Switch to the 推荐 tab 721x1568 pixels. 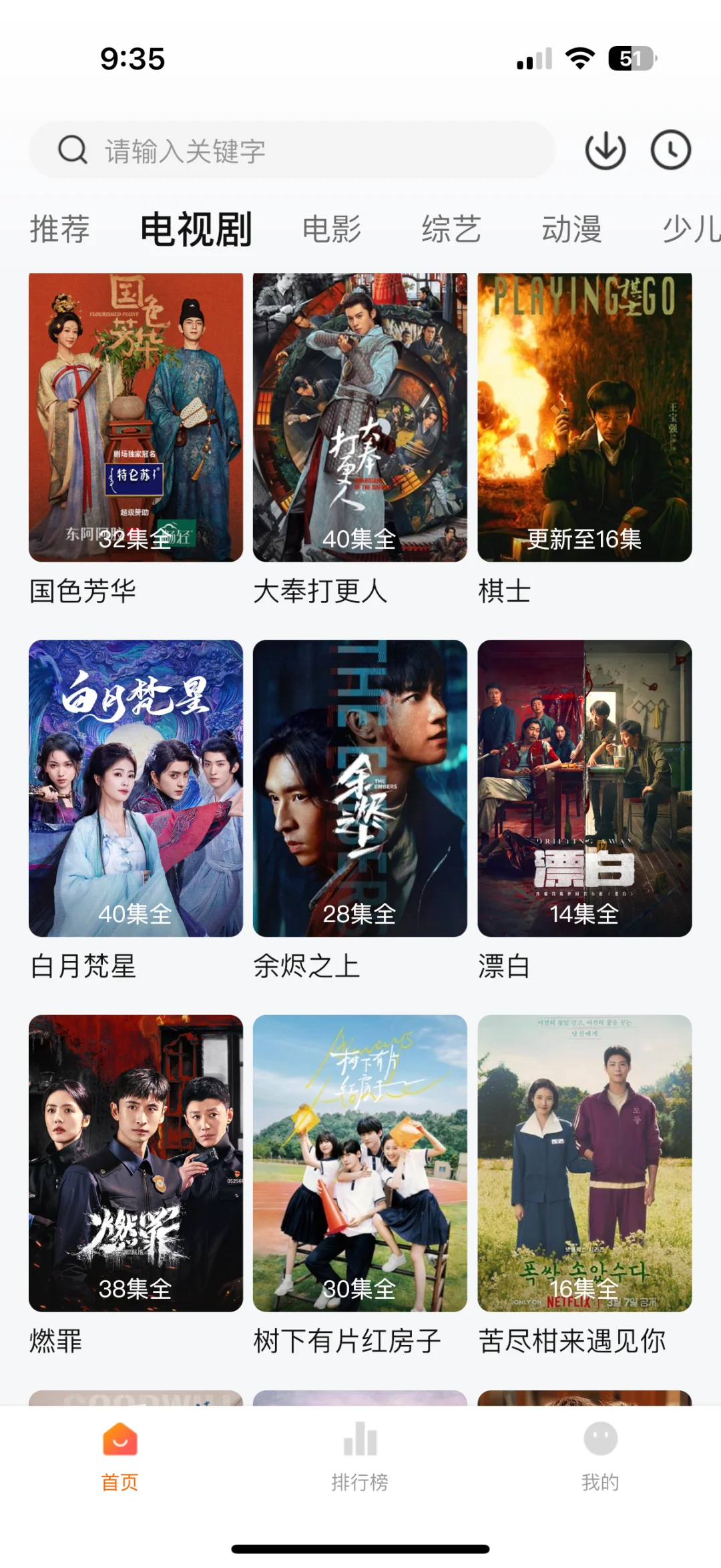click(x=60, y=229)
